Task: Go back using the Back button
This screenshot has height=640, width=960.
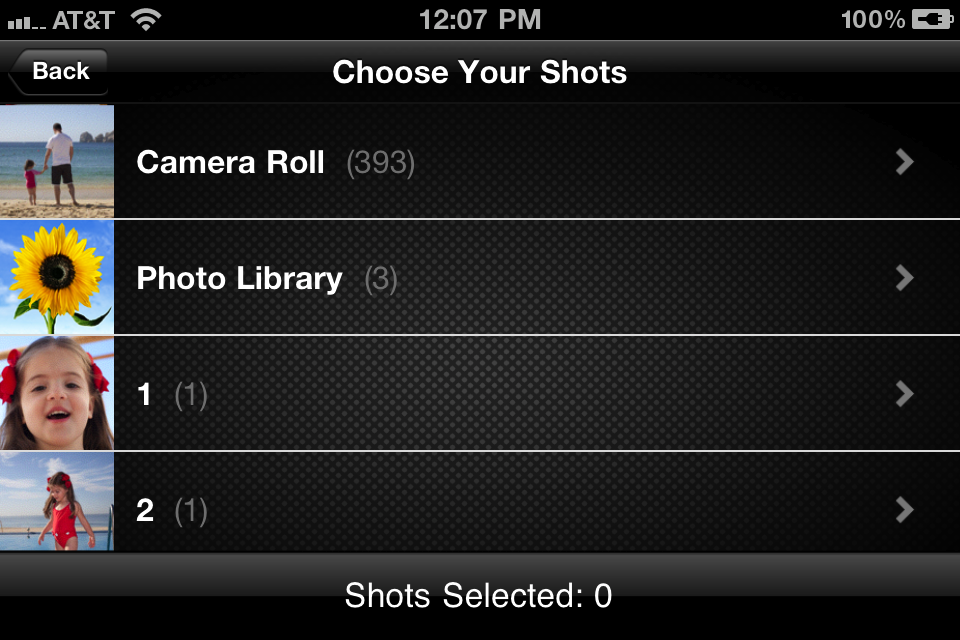Action: pos(58,71)
